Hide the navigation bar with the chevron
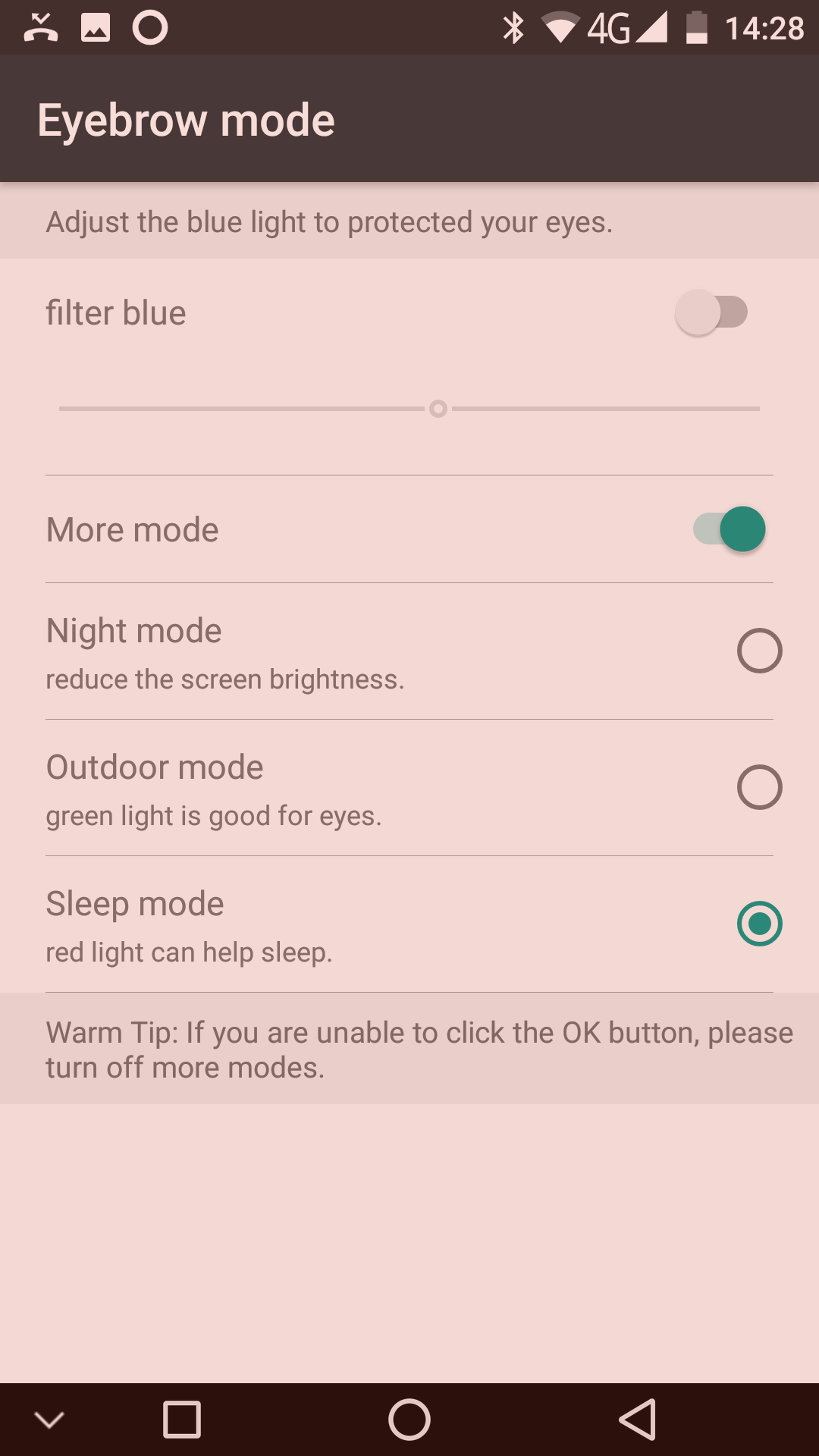The image size is (819, 1456). [49, 1420]
